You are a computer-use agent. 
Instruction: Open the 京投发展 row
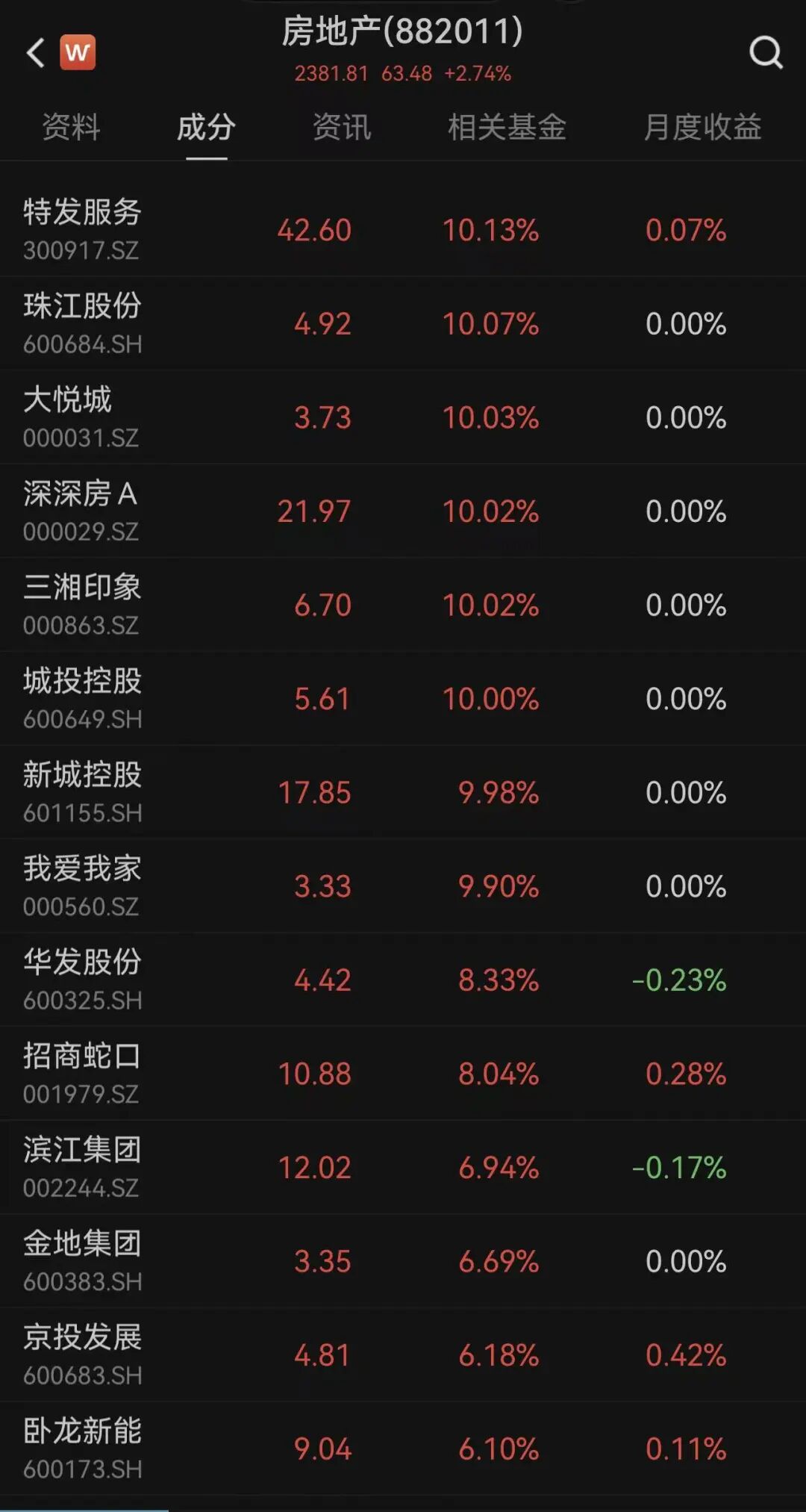tap(82, 1354)
